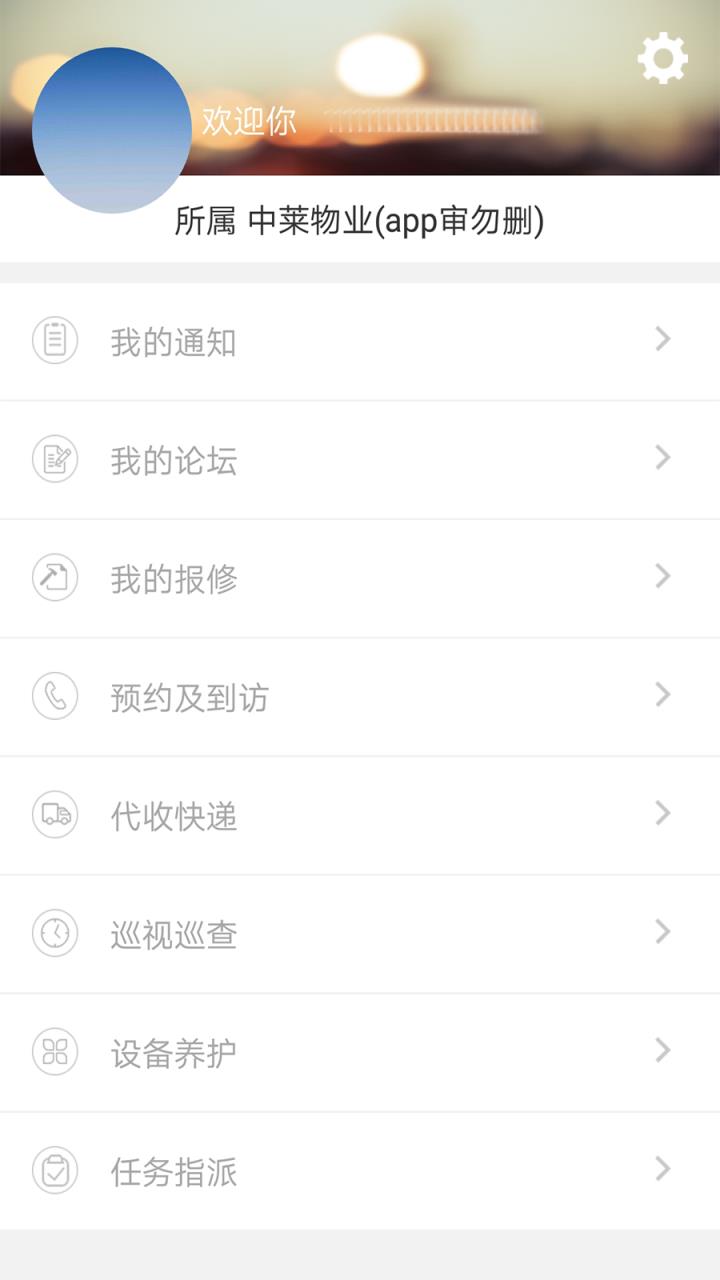Expand the 我的通知 row chevron
Screen dimensions: 720x1280
(x=663, y=339)
